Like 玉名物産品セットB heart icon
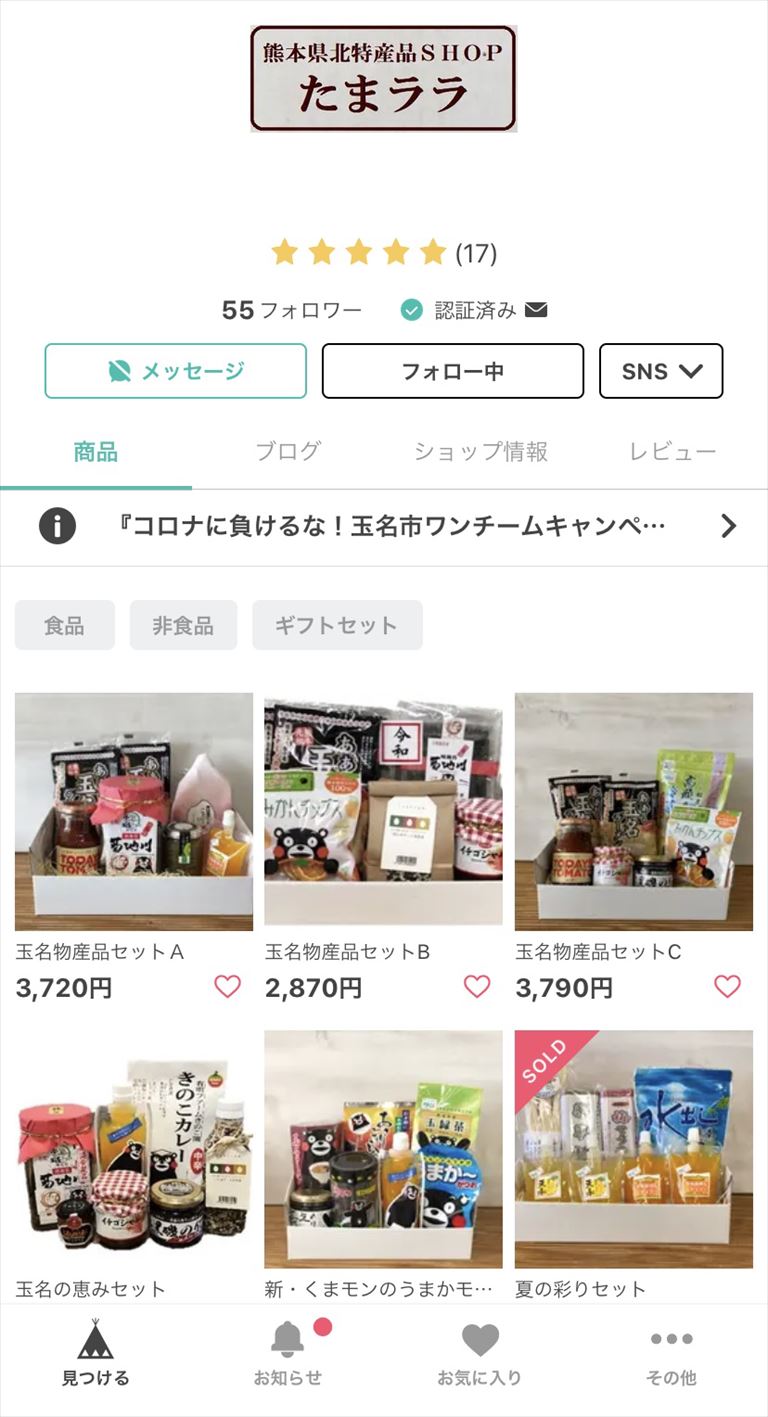This screenshot has width=768, height=1417. (477, 987)
